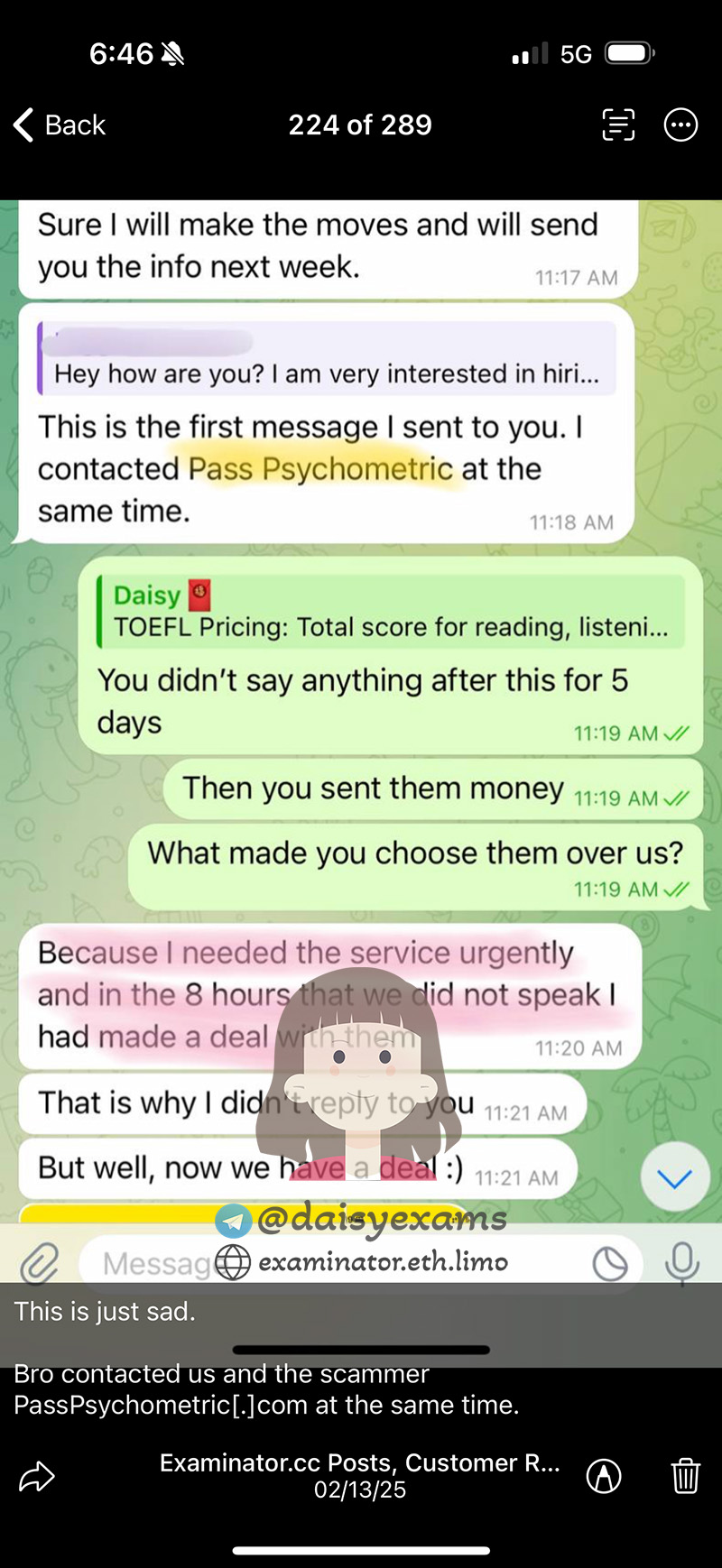Go back from the media viewer
Screen dimensions: 722x1568
[x=60, y=125]
